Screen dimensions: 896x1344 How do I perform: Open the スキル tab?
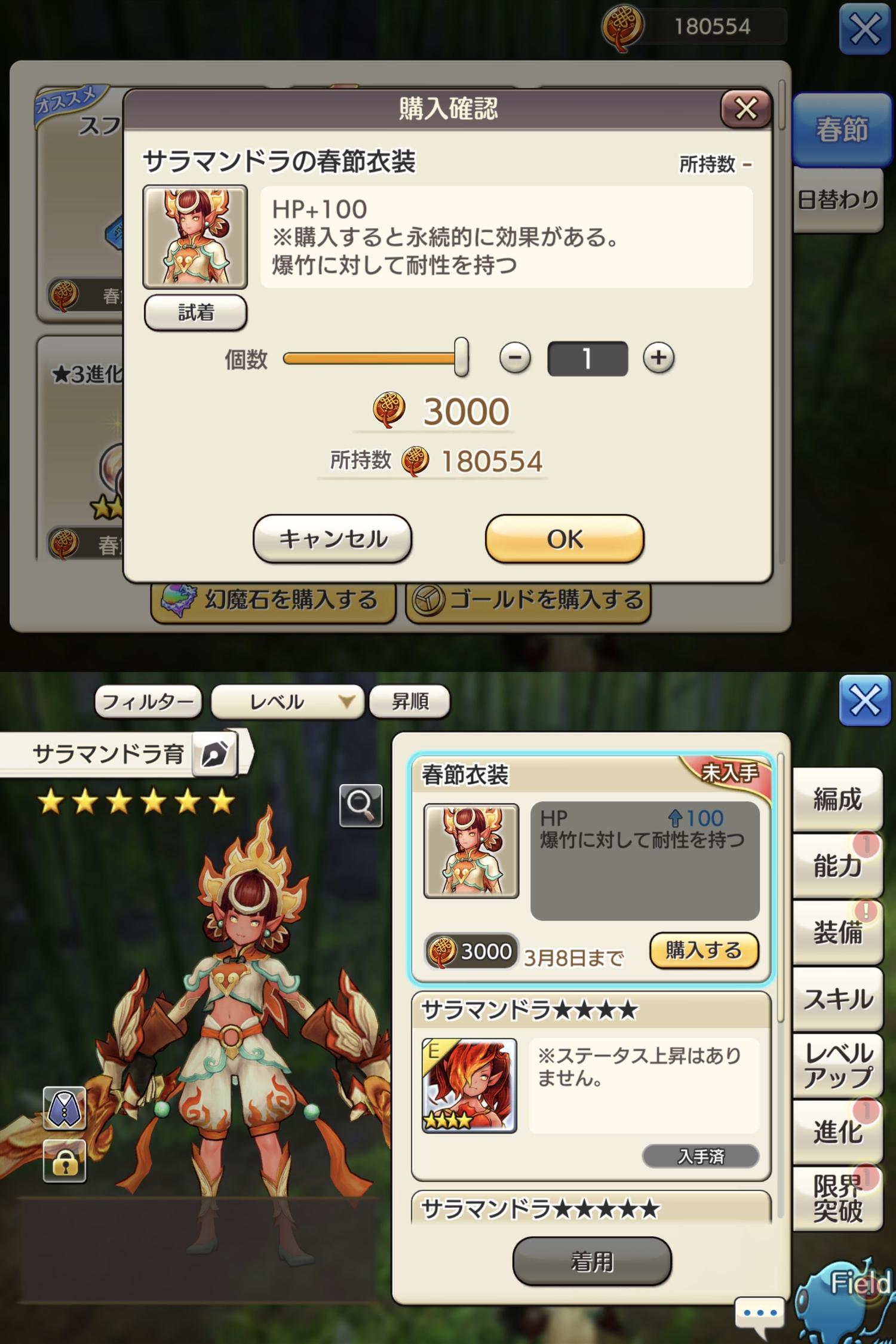pos(837,999)
